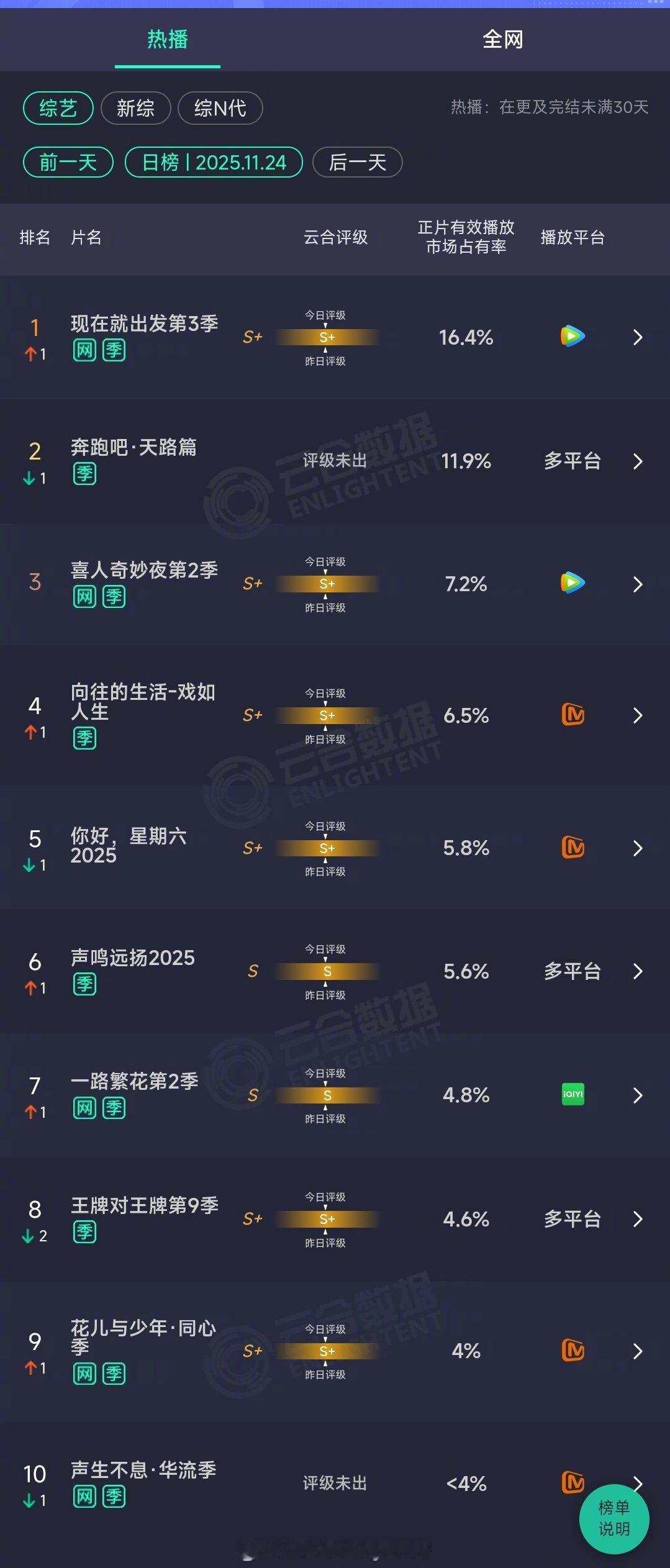Open the 日榜 | 2025.11.24 date selector

(x=214, y=163)
